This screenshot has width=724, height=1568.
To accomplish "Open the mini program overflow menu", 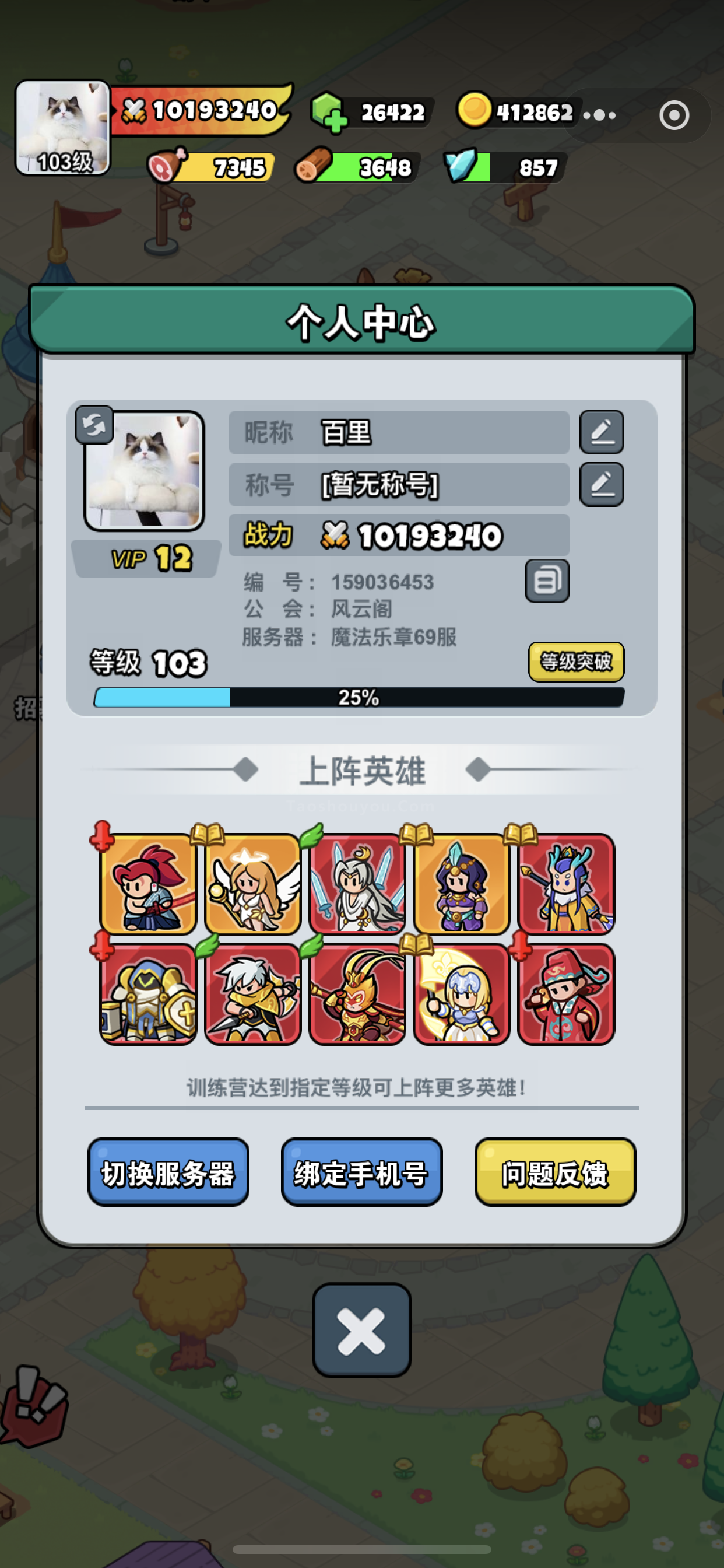I will coord(599,115).
